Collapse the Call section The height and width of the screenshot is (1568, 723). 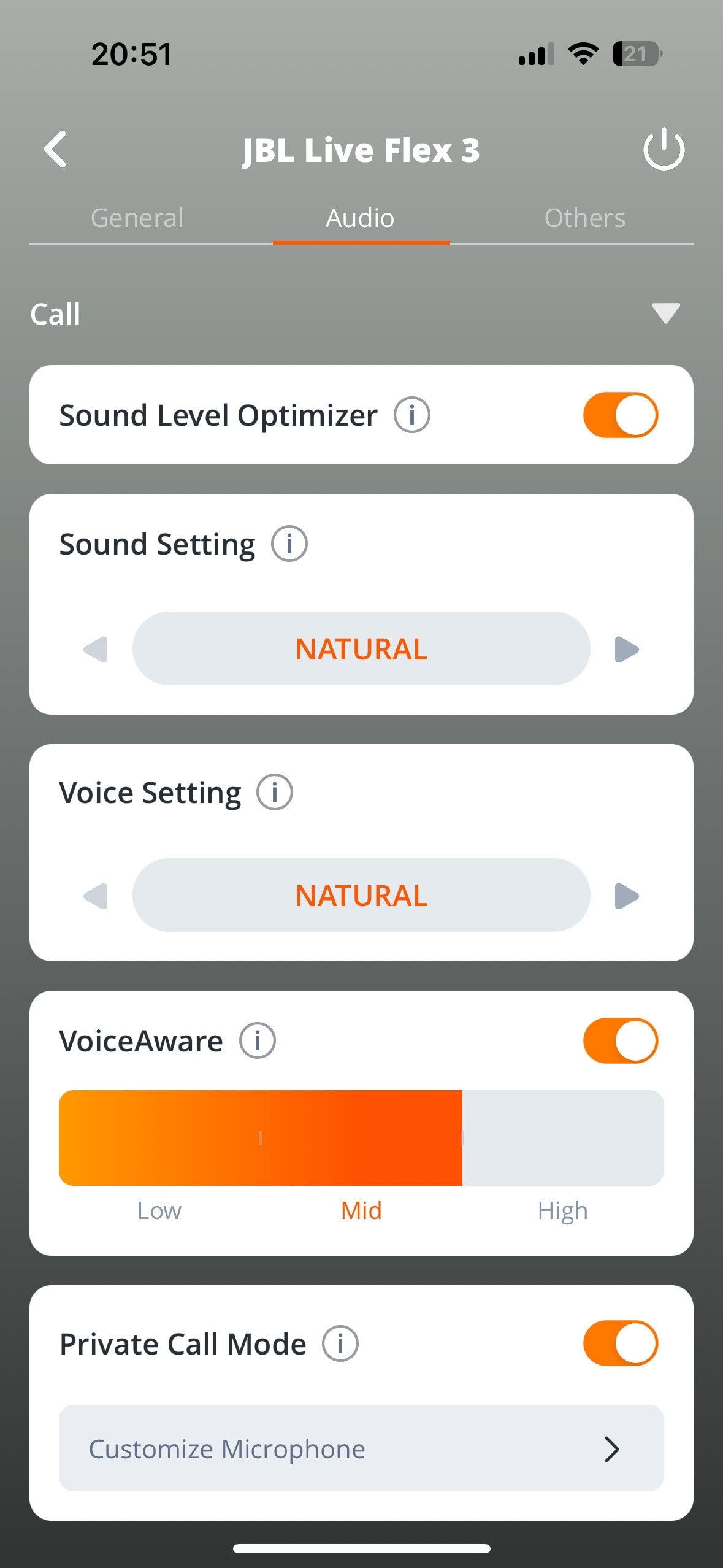[x=665, y=313]
